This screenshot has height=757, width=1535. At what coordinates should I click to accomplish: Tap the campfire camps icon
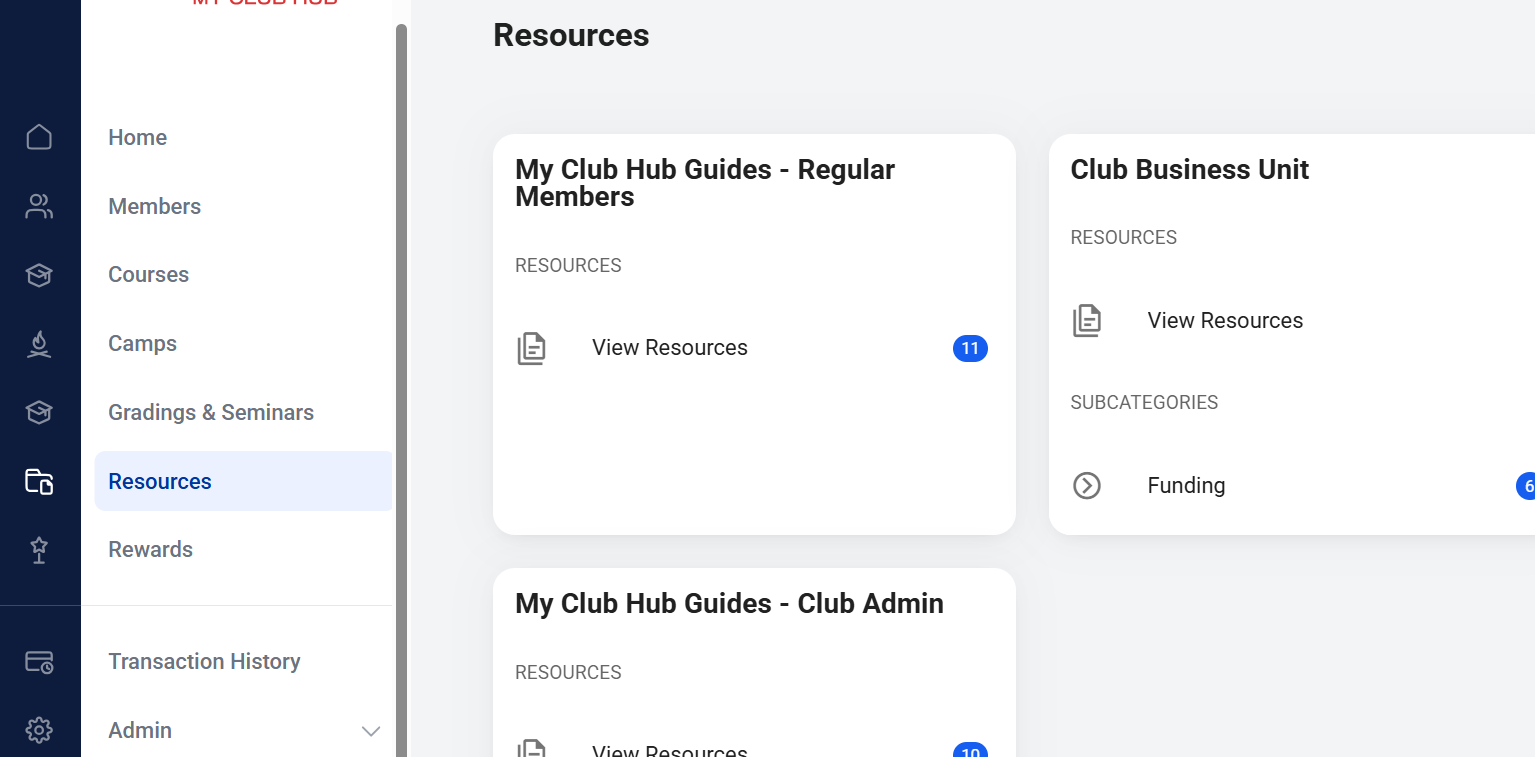pyautogui.click(x=39, y=344)
